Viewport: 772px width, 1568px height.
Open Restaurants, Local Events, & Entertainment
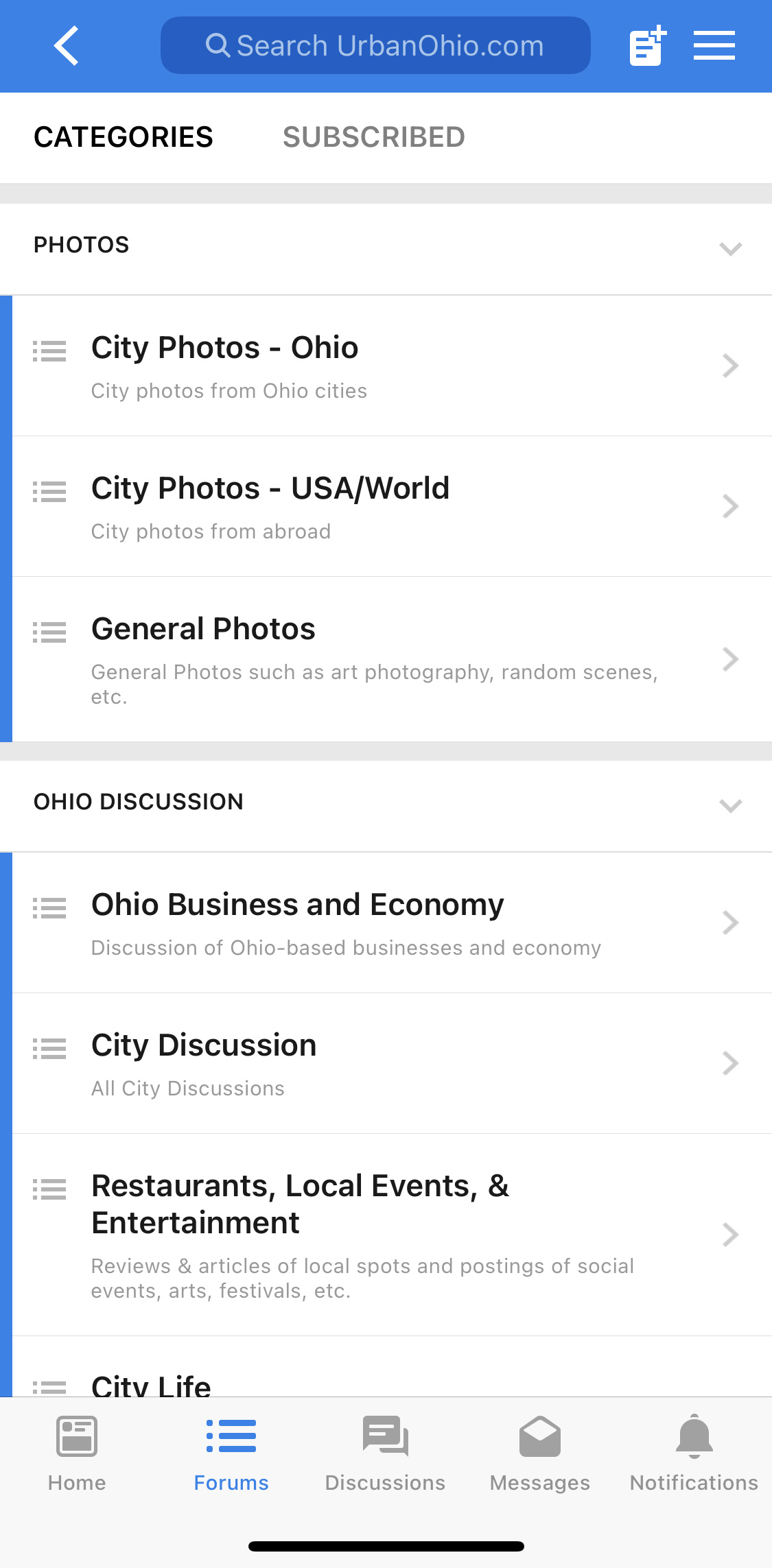392,1235
